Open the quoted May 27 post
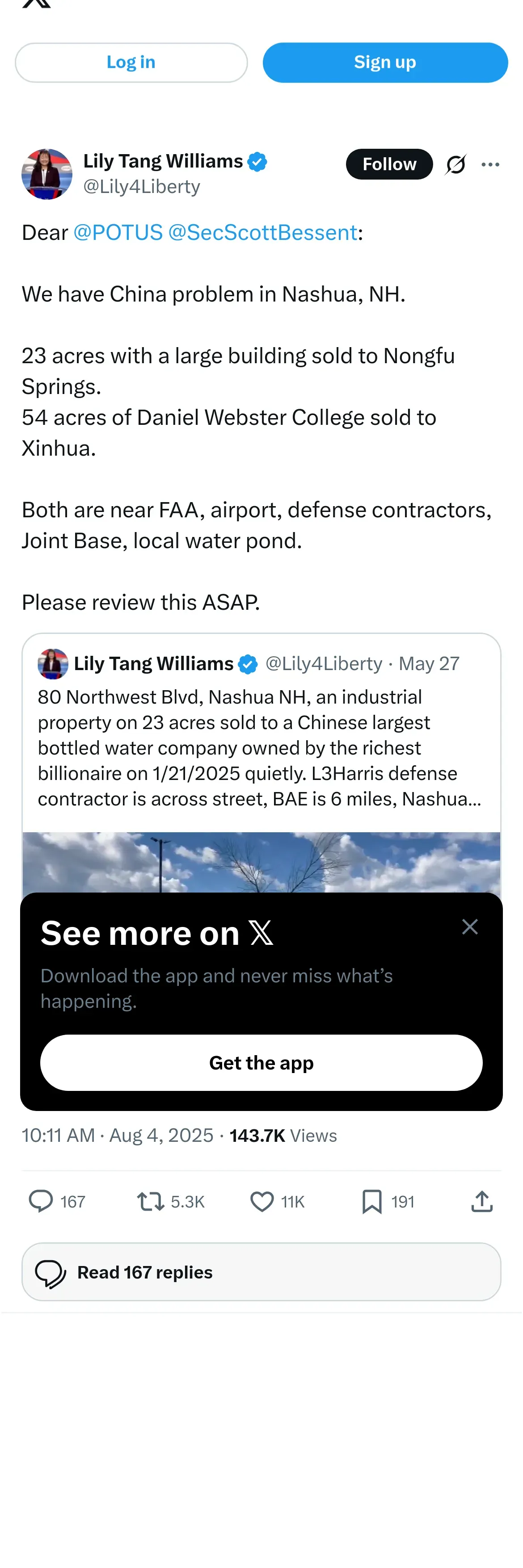The width and height of the screenshot is (523, 1568). (x=261, y=747)
